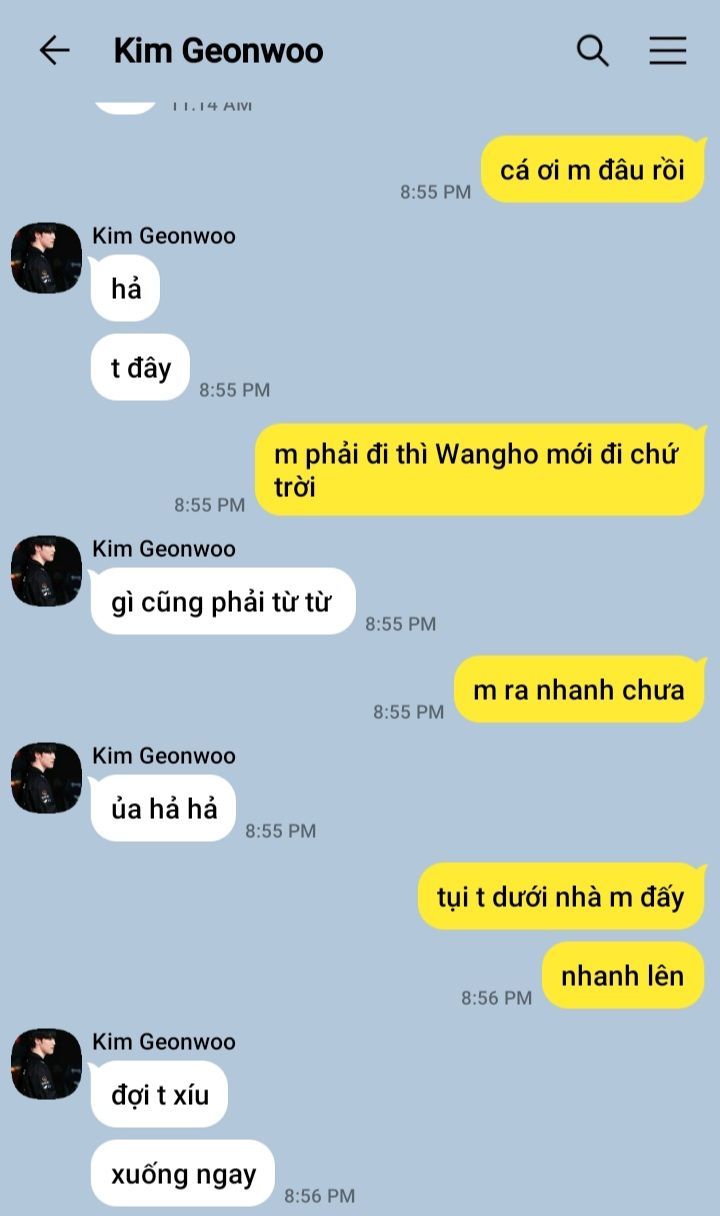
Task: Open Kim Geonwoo's avatar beside "hả"
Action: [x=46, y=258]
